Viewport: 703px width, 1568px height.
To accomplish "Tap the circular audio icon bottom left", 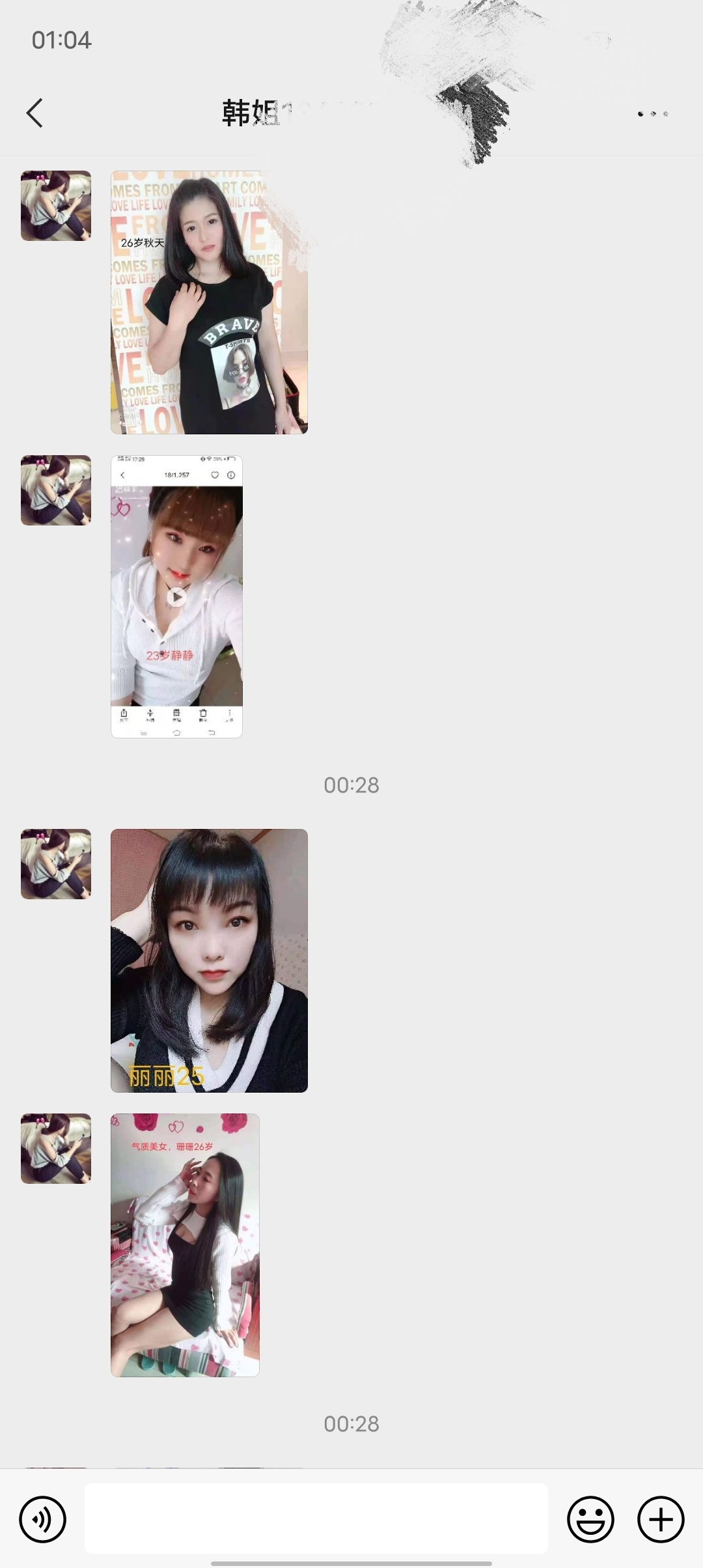I will point(43,1520).
